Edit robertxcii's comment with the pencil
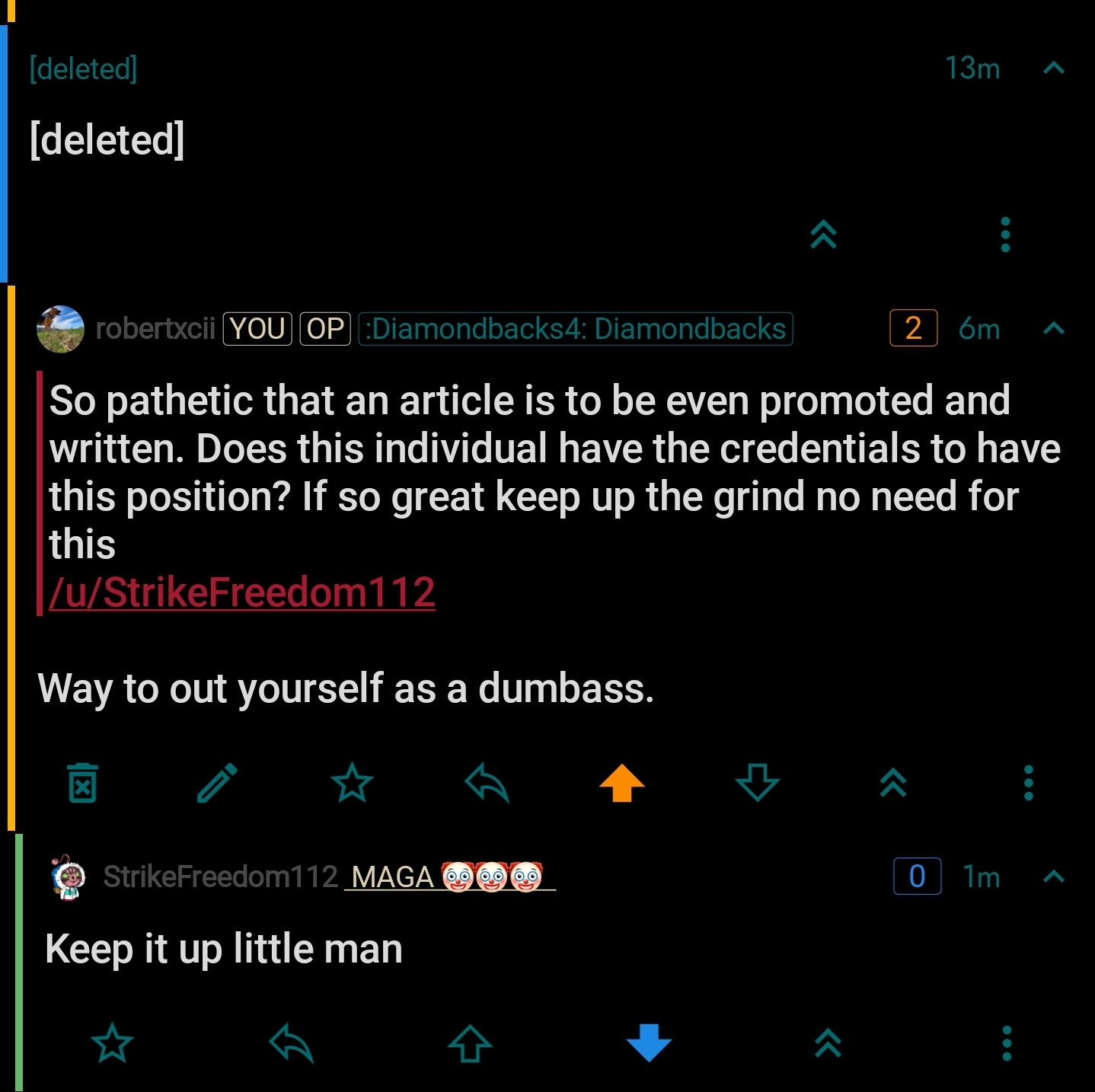Screen dimensions: 1095x1092 coord(217,783)
